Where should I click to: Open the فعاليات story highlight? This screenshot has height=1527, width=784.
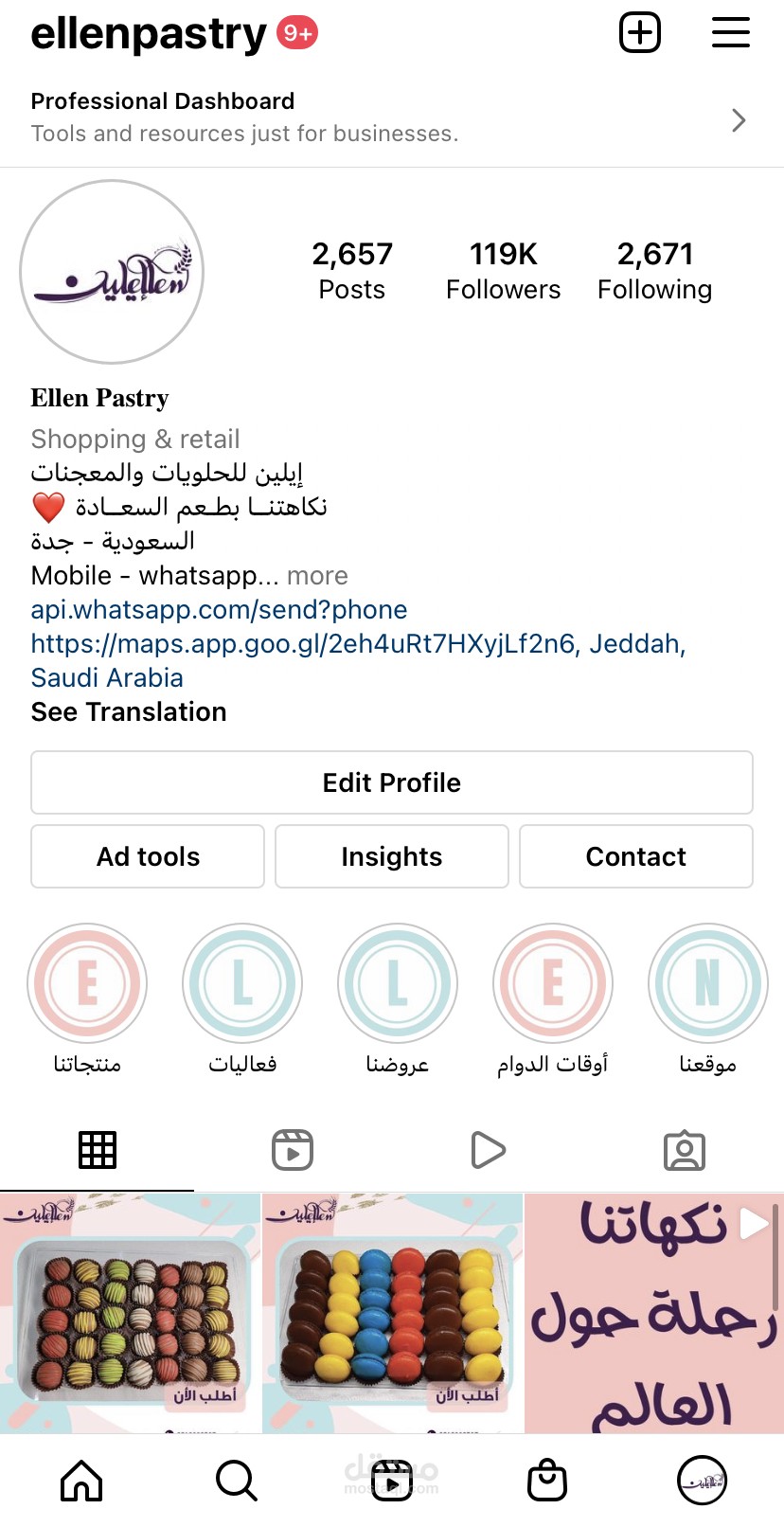pyautogui.click(x=242, y=984)
